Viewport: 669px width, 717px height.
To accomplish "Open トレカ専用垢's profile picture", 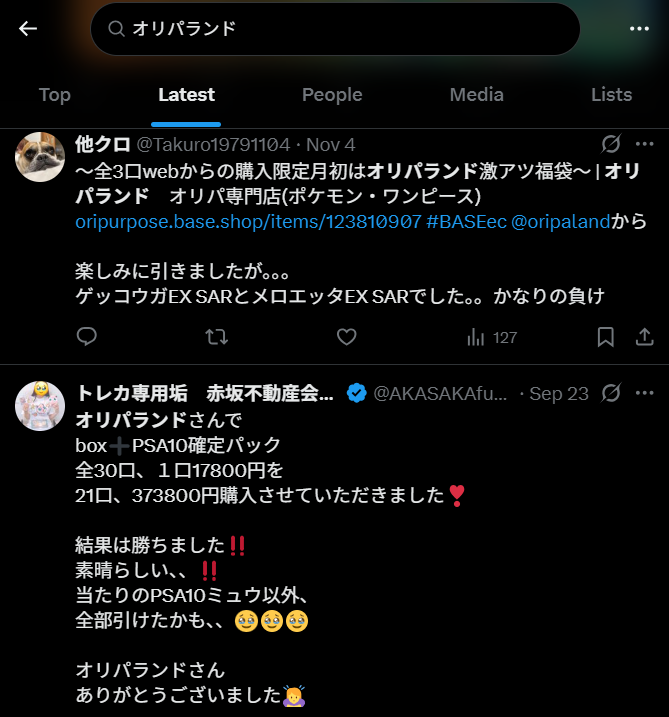I will (41, 406).
